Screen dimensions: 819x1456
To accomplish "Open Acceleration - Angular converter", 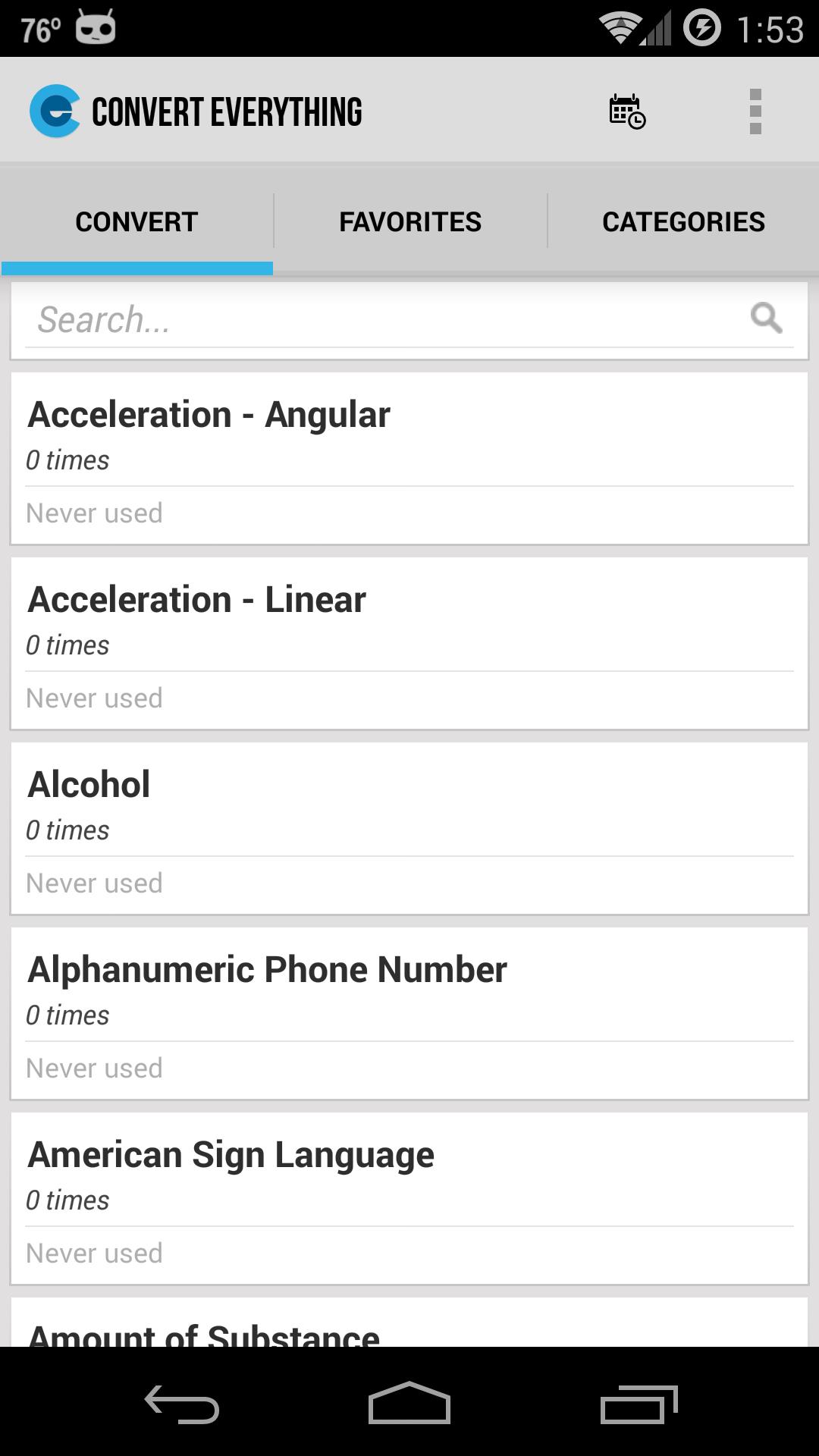I will [409, 458].
